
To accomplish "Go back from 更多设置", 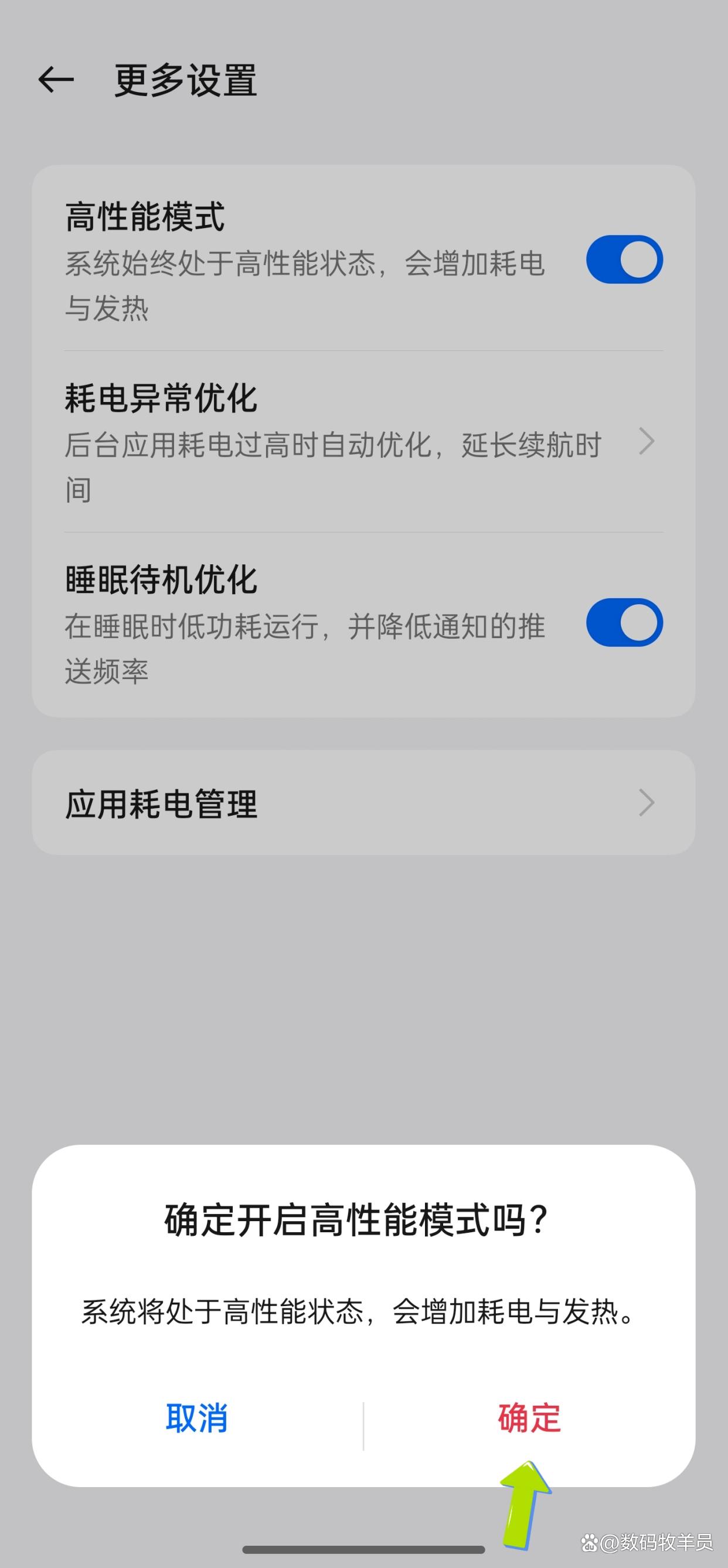I will click(55, 80).
